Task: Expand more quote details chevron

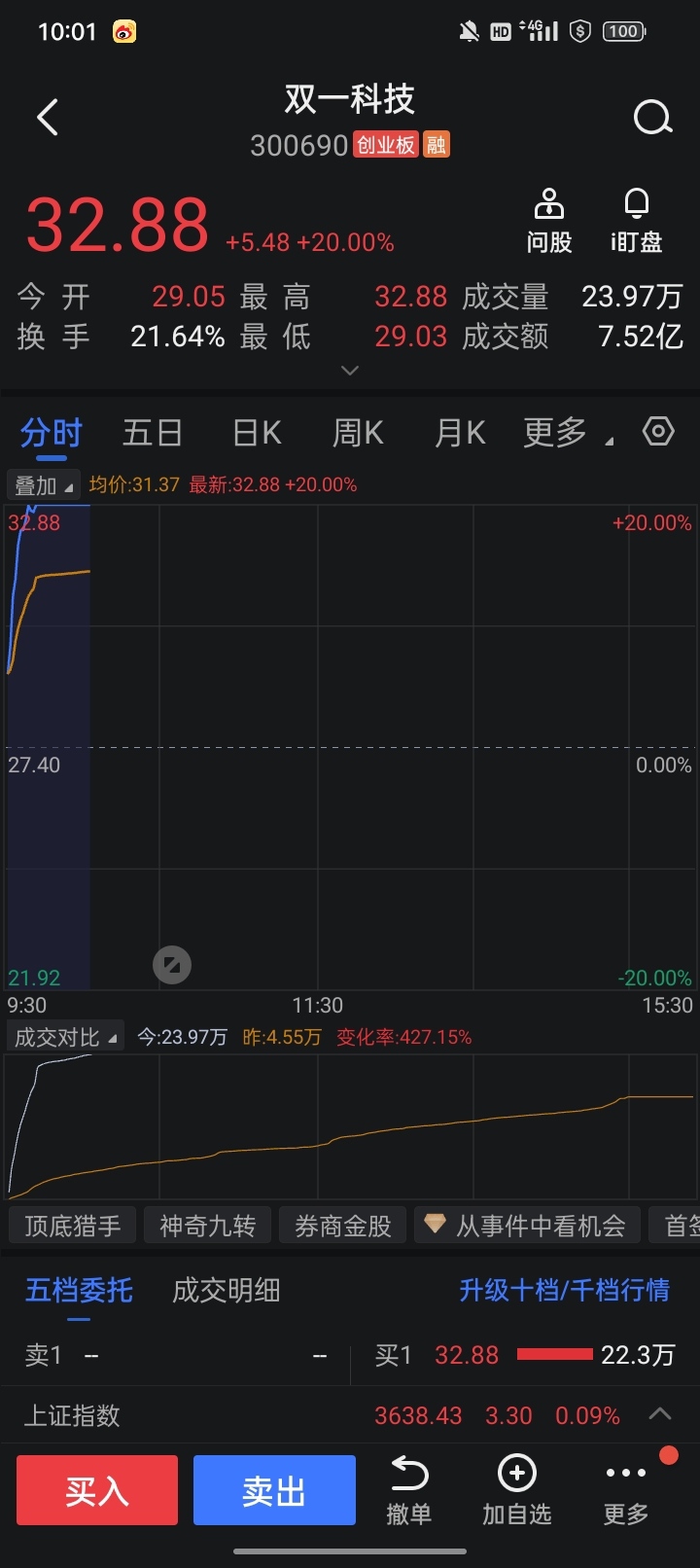Action: coord(350,371)
